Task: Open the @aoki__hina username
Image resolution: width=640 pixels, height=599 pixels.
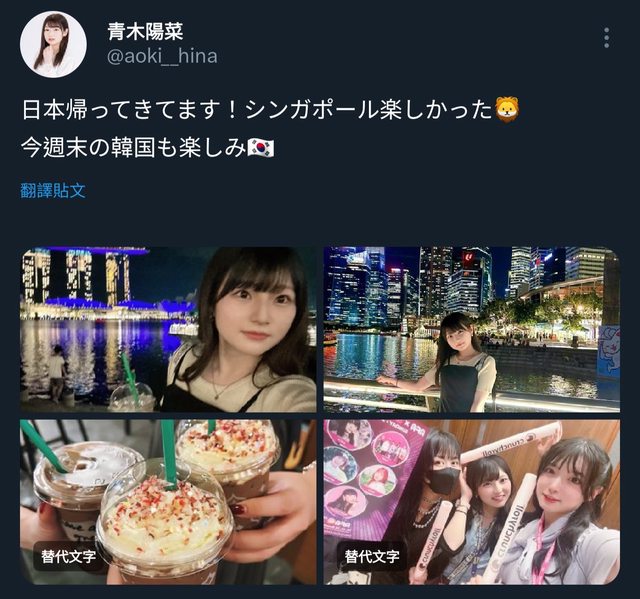Action: point(162,56)
